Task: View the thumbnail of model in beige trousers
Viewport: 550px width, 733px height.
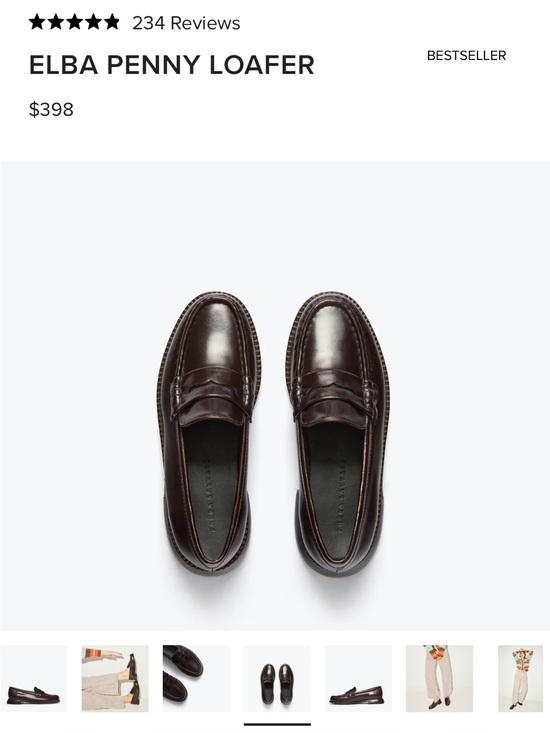Action: pos(439,678)
